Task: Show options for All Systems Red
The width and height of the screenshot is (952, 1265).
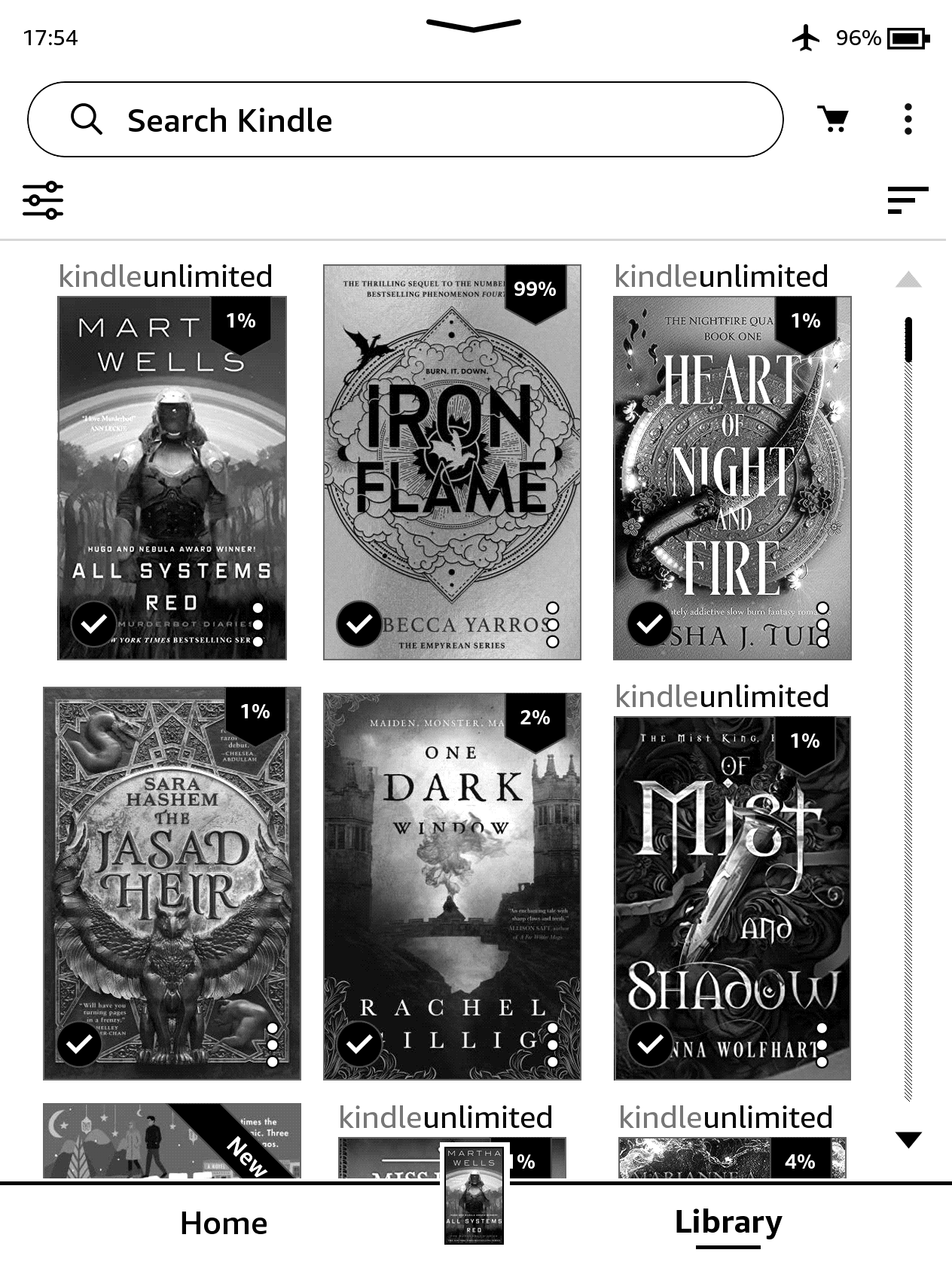Action: [x=258, y=625]
